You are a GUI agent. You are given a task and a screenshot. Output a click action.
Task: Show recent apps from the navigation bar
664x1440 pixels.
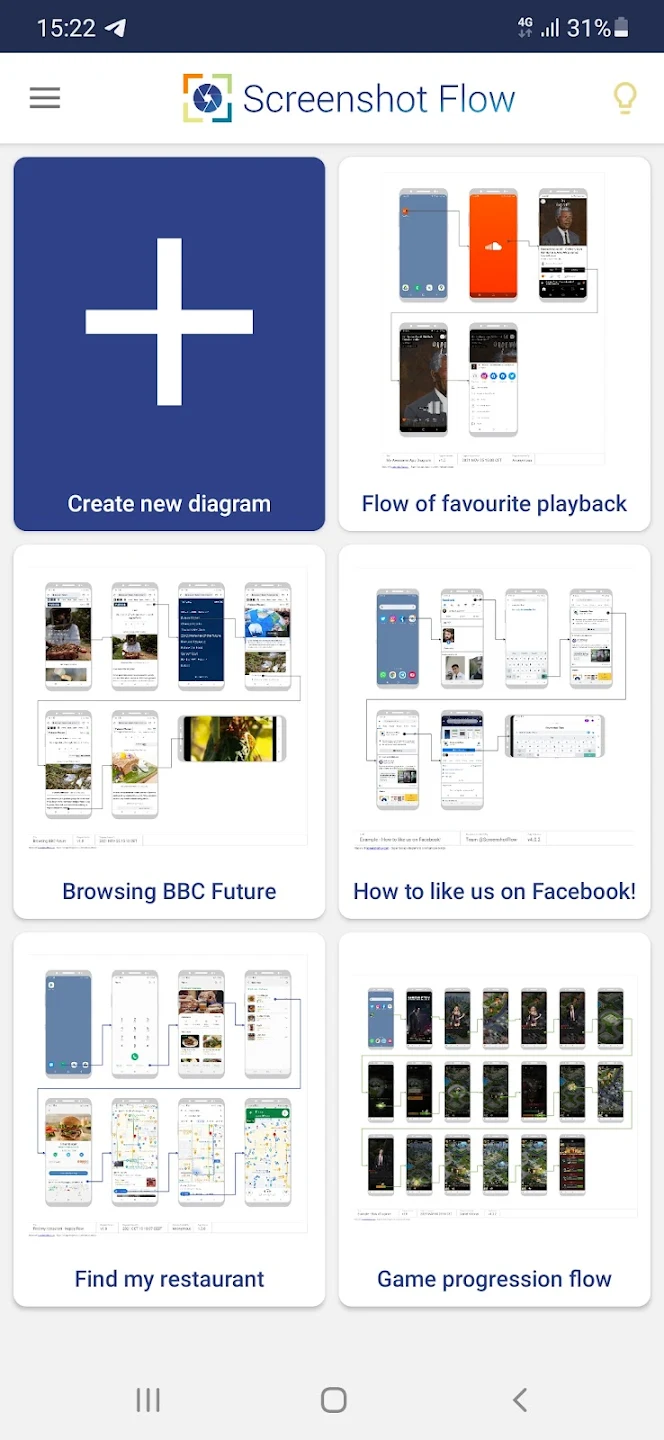coord(148,1400)
